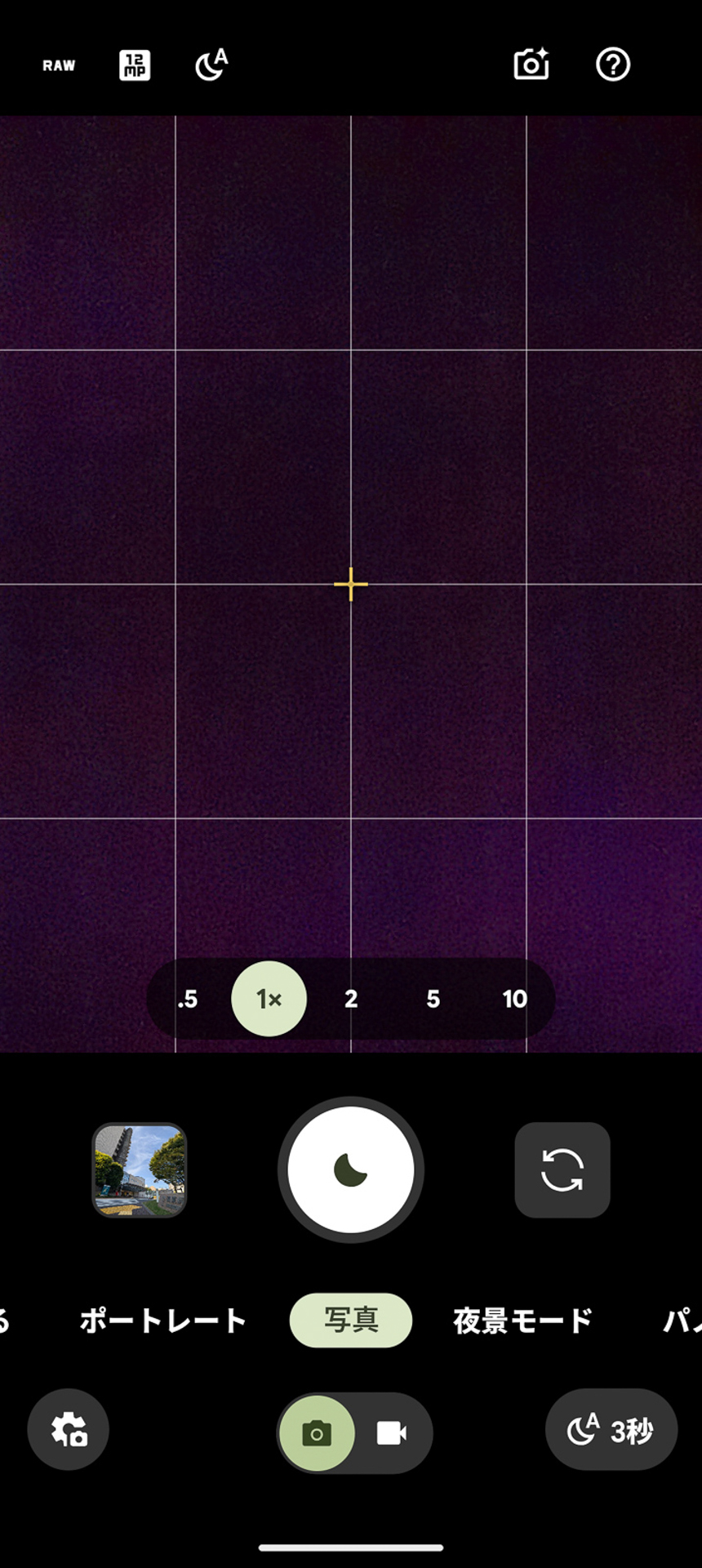
Task: Select .5 ultrawide zoom
Action: [x=188, y=999]
